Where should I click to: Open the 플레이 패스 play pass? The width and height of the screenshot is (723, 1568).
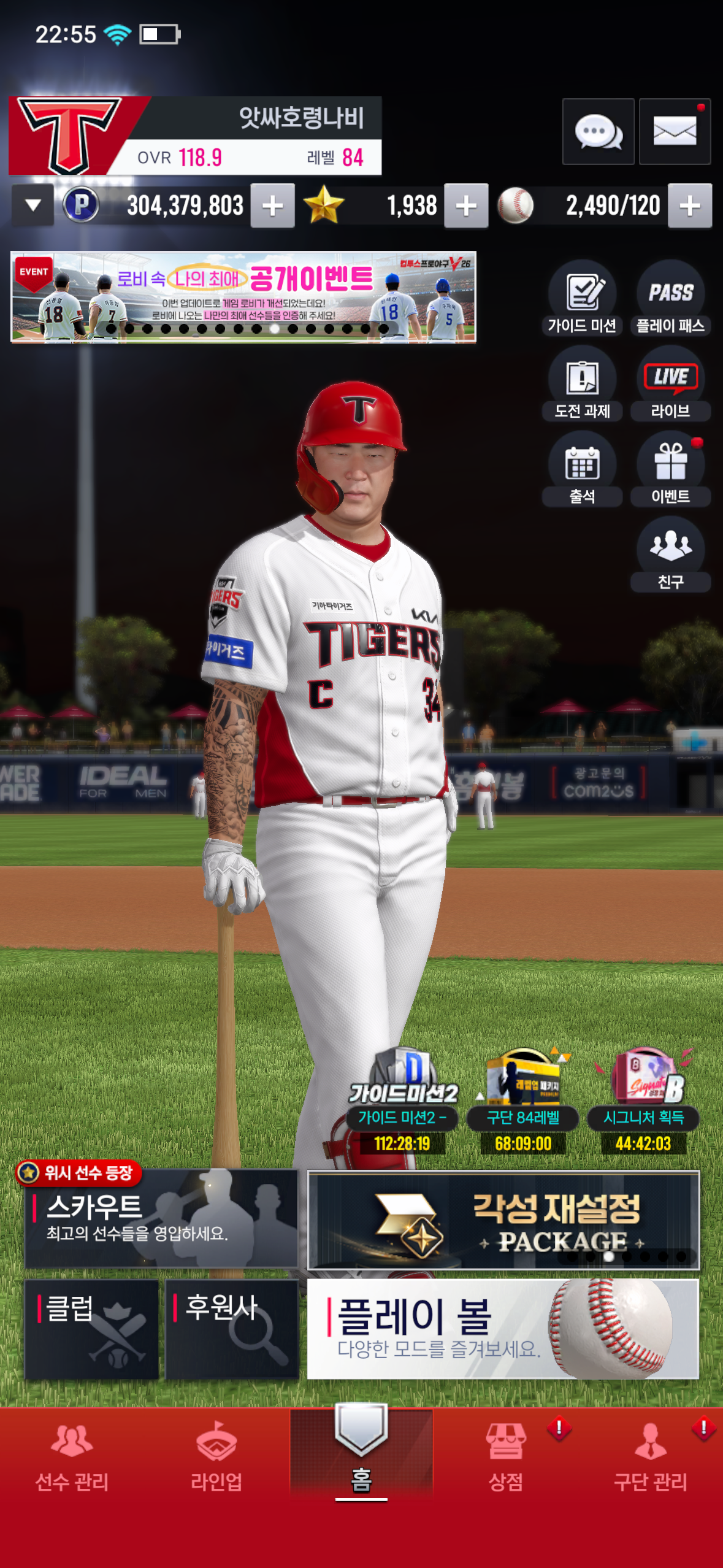670,299
